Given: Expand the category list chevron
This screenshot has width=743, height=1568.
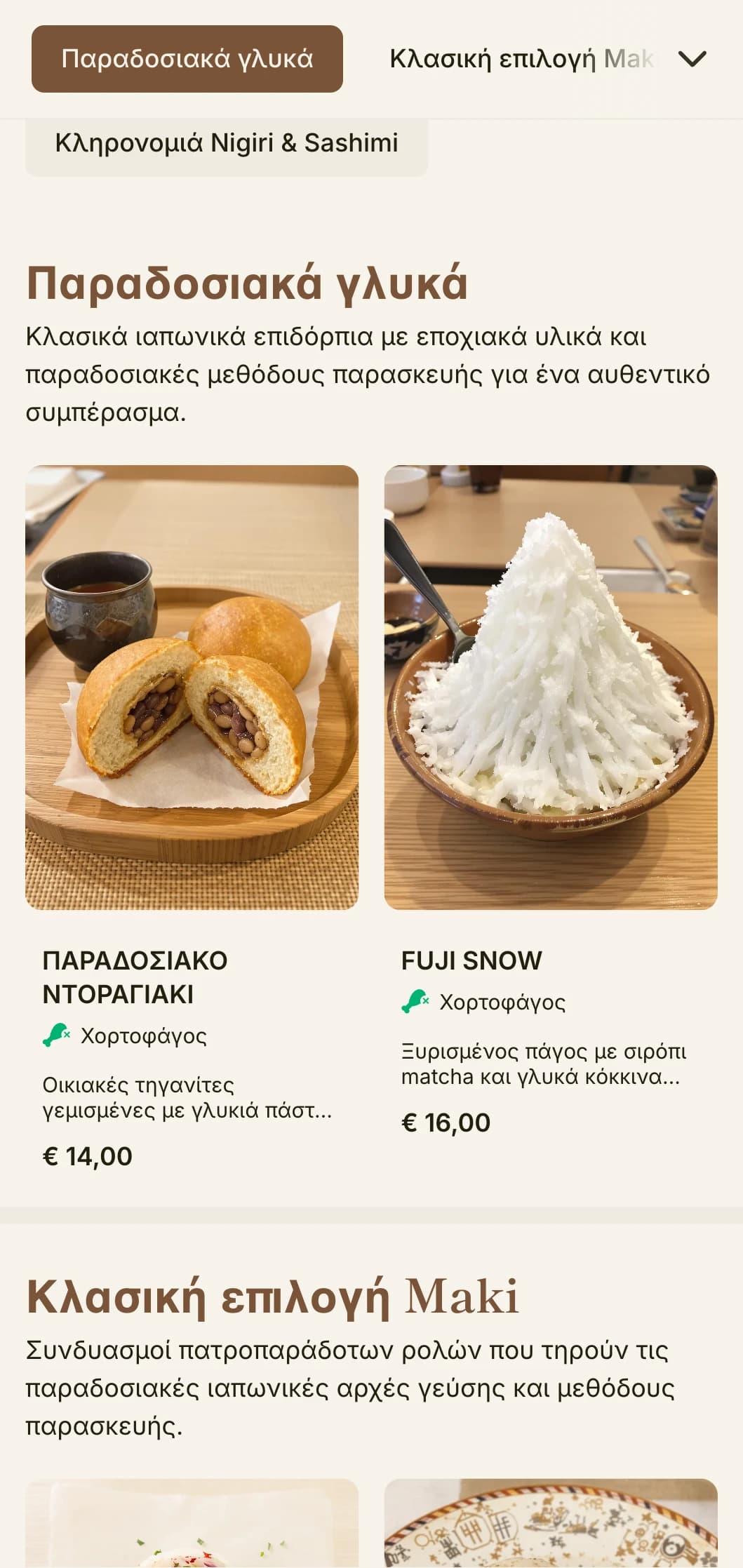Looking at the screenshot, I should tap(692, 59).
